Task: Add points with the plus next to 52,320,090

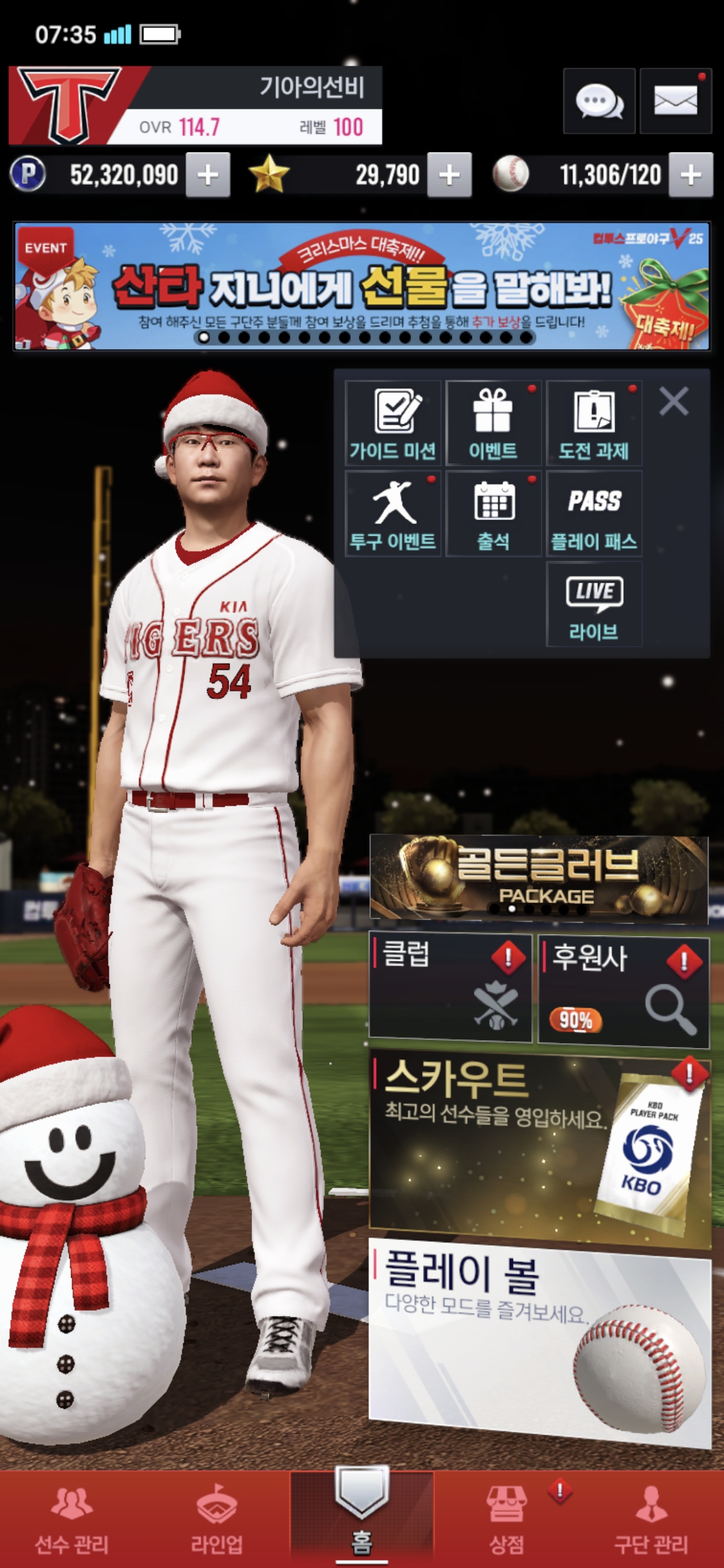Action: coord(208,175)
